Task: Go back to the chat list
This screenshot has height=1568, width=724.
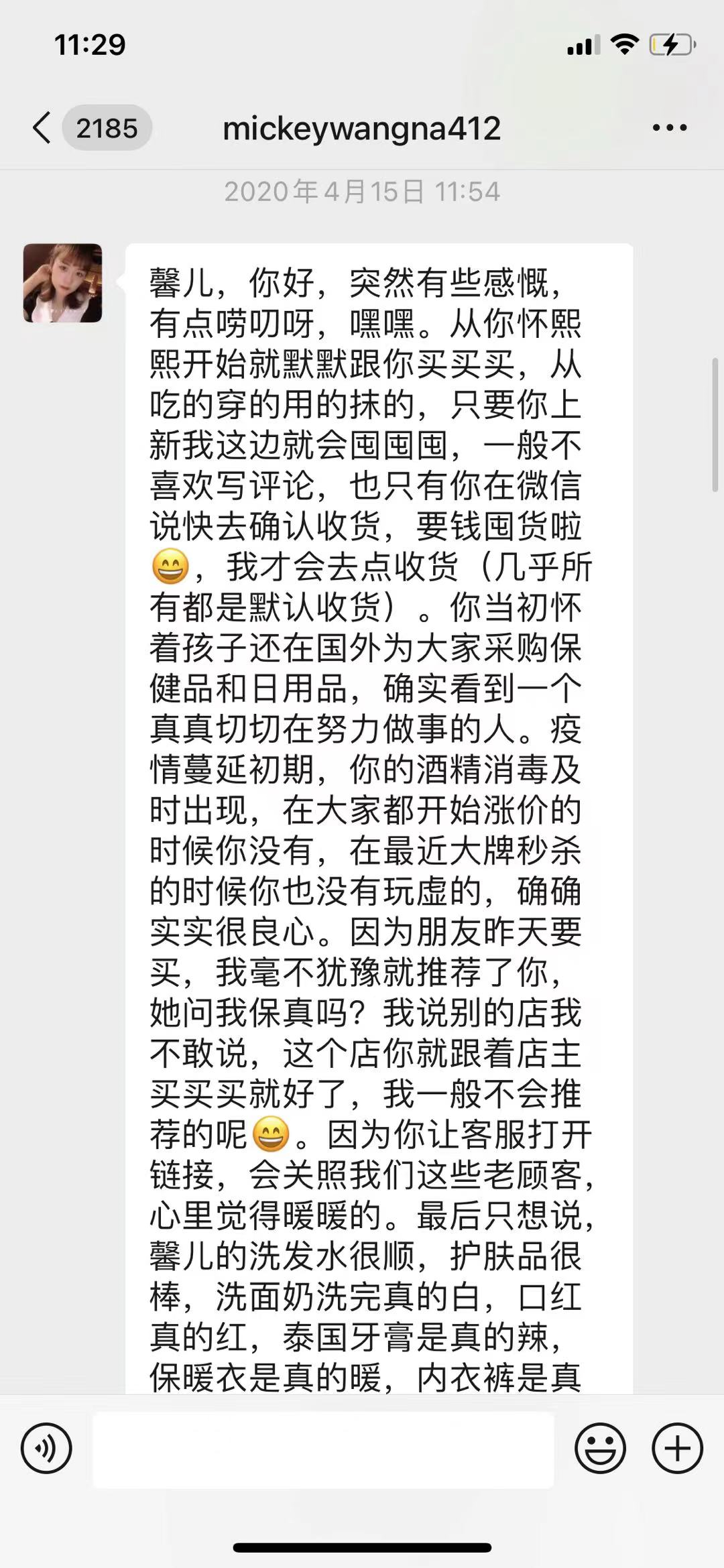Action: coord(42,127)
